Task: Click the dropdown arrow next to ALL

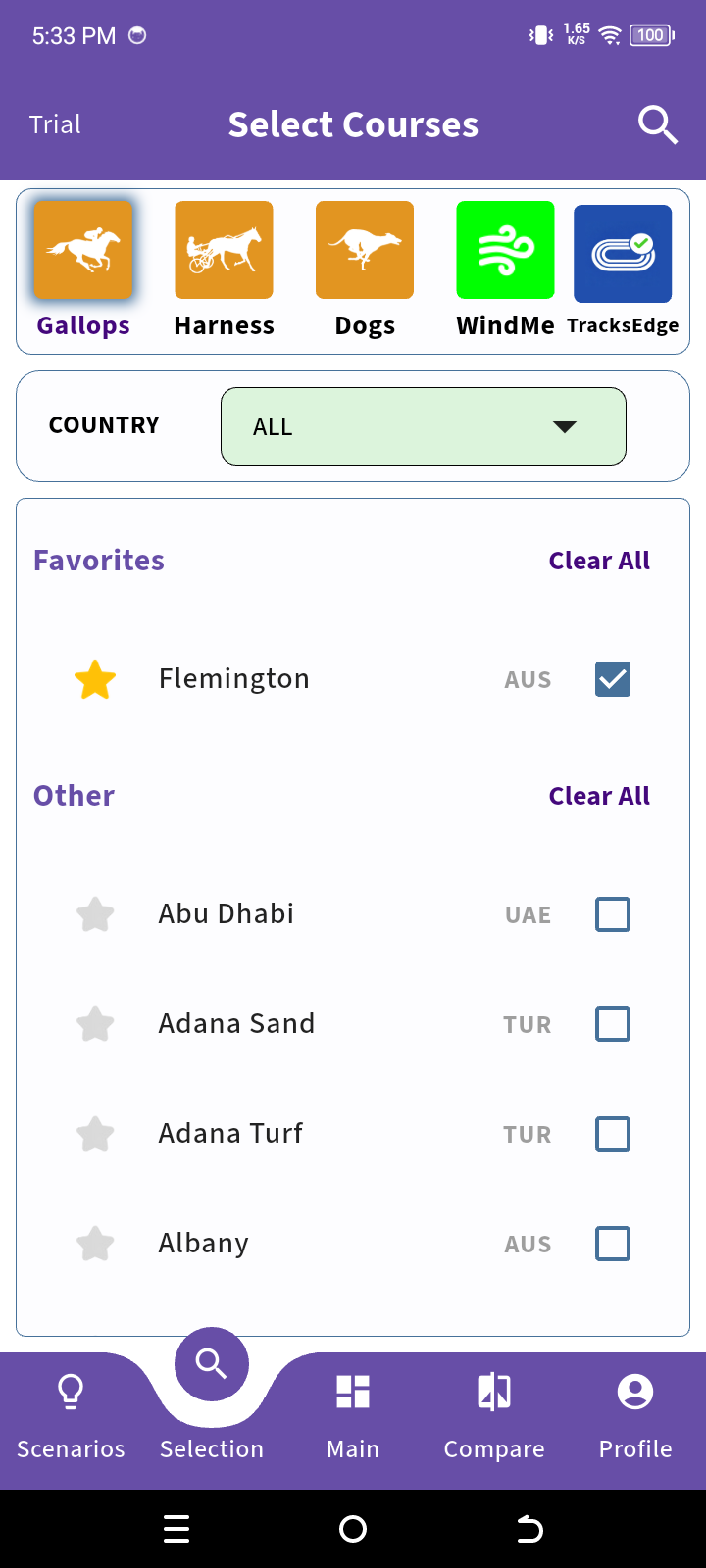Action: coord(564,426)
